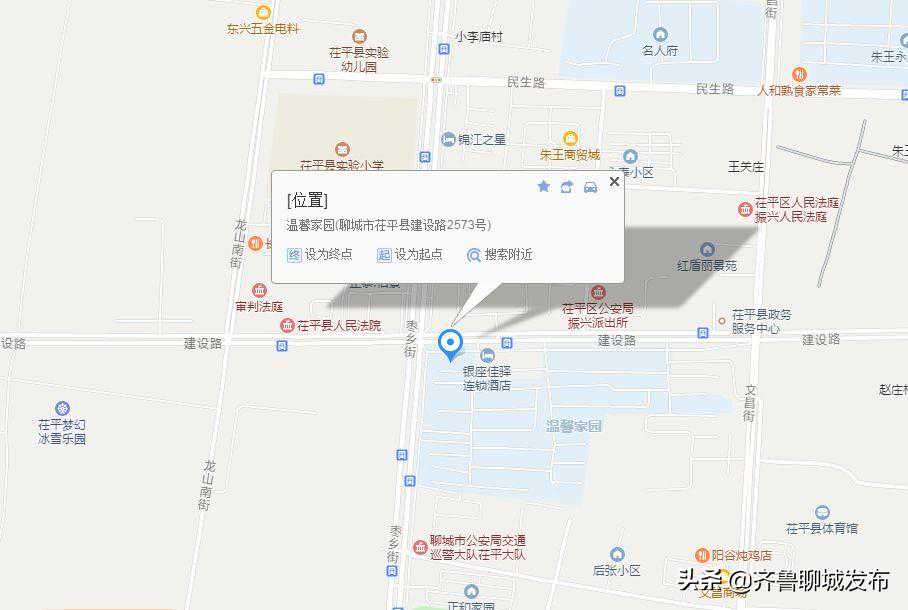
Task: Close the location info popup
Action: pyautogui.click(x=614, y=181)
